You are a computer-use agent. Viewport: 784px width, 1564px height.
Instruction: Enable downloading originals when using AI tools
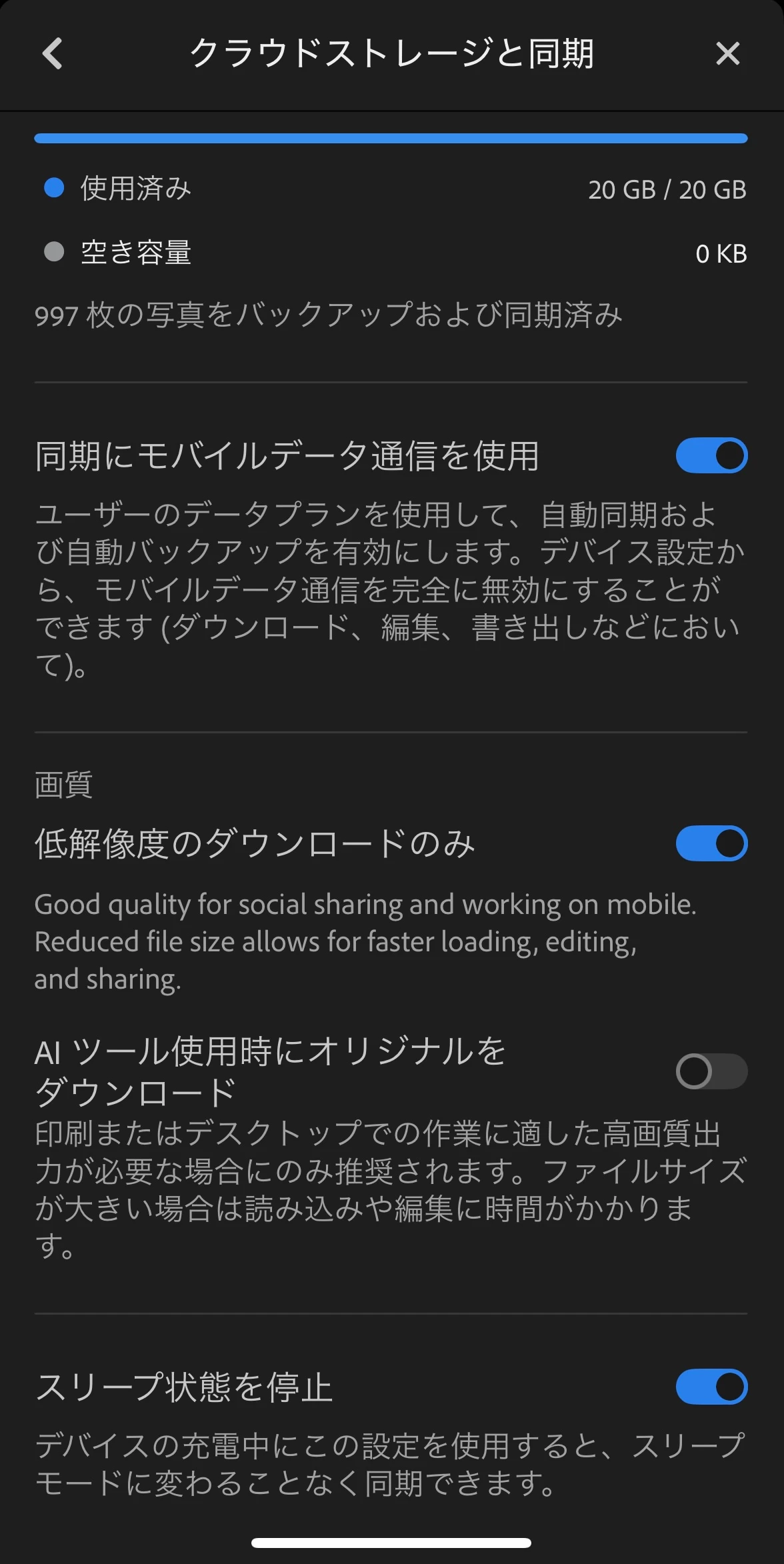711,1071
